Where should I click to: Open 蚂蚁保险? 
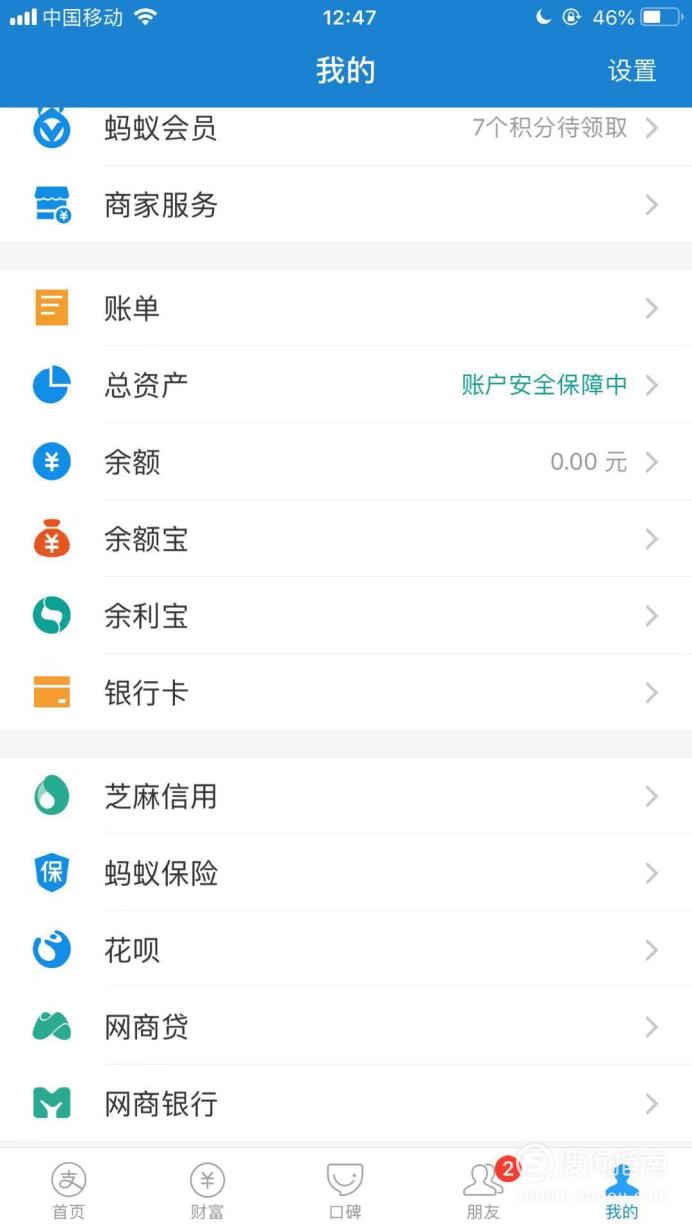pyautogui.click(x=346, y=873)
